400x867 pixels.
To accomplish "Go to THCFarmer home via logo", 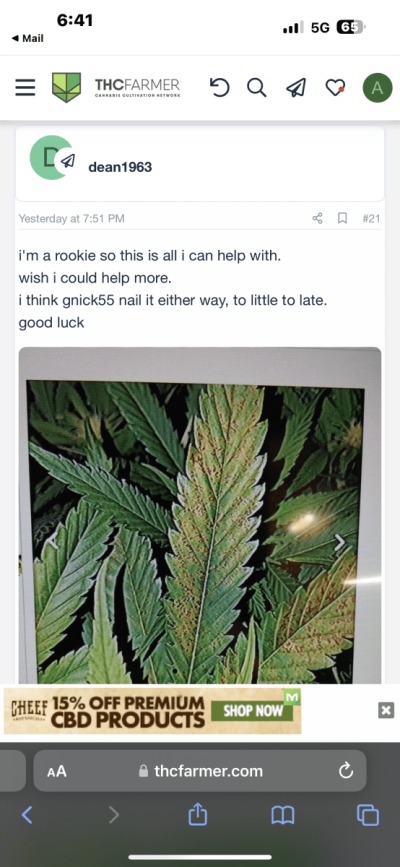I will [116, 87].
